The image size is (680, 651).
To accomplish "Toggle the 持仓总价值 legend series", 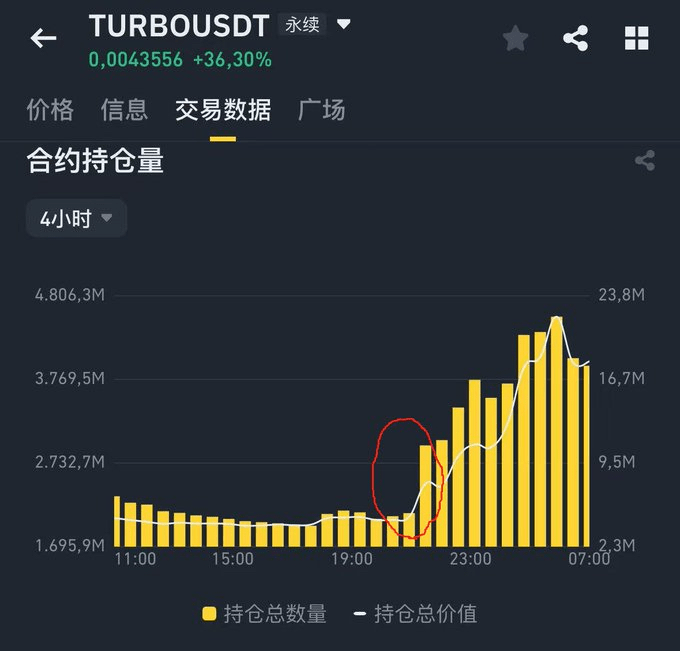I will pos(415,614).
